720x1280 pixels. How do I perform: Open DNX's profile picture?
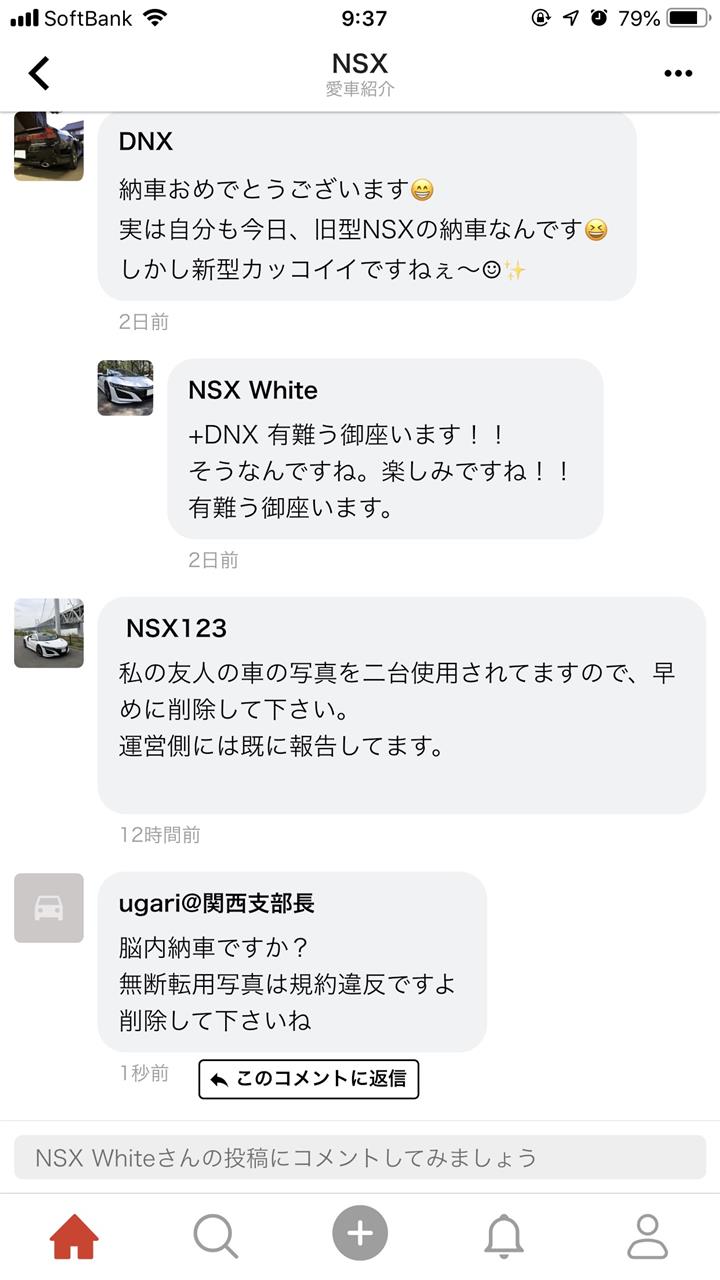(48, 146)
